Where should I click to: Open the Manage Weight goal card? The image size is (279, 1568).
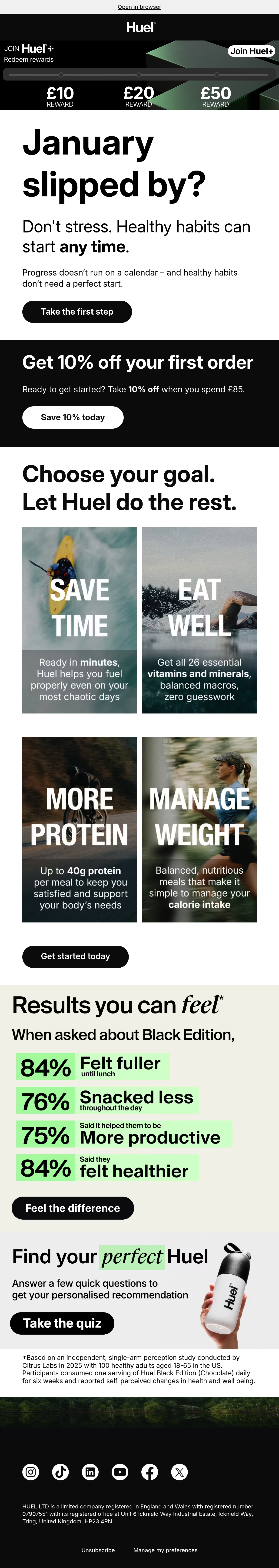[199, 830]
